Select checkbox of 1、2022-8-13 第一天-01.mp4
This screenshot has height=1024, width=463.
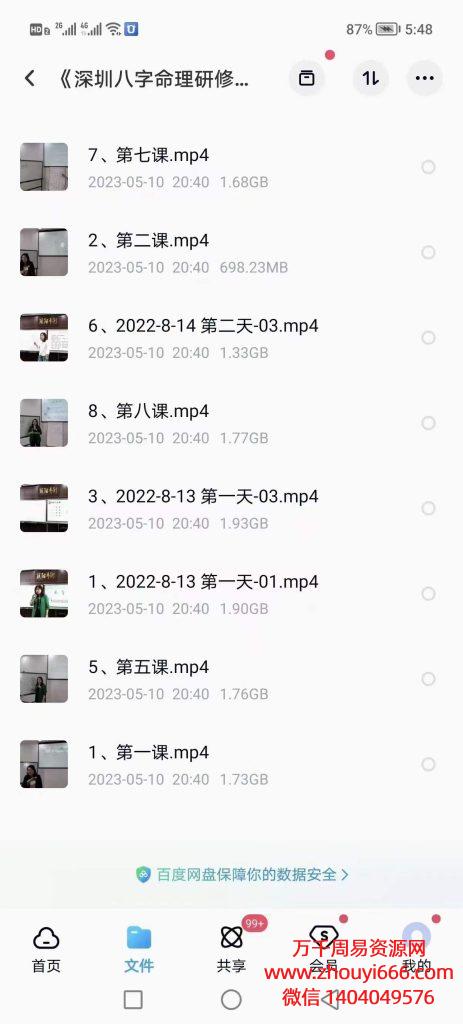click(x=428, y=594)
